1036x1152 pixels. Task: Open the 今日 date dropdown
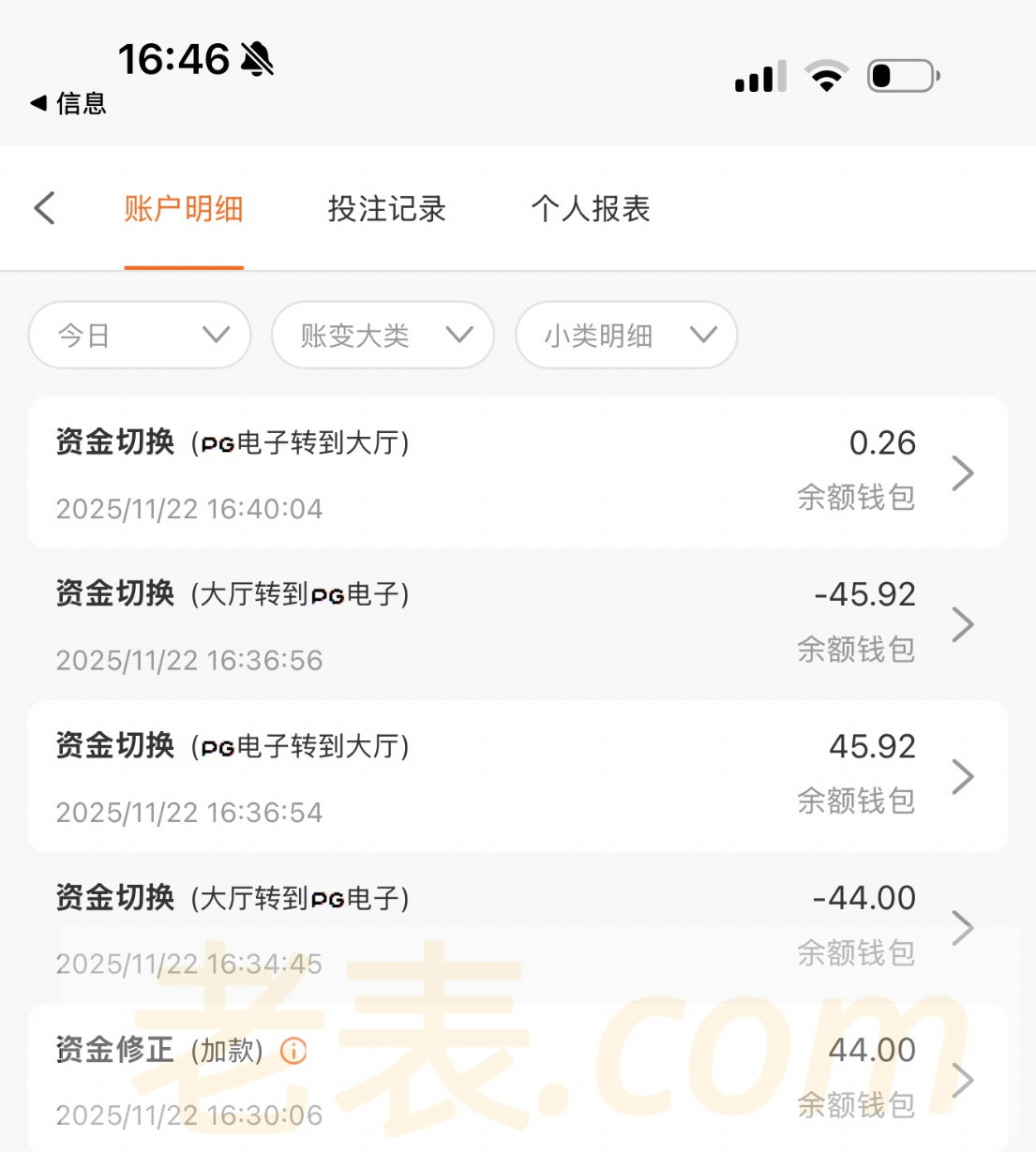[x=140, y=335]
